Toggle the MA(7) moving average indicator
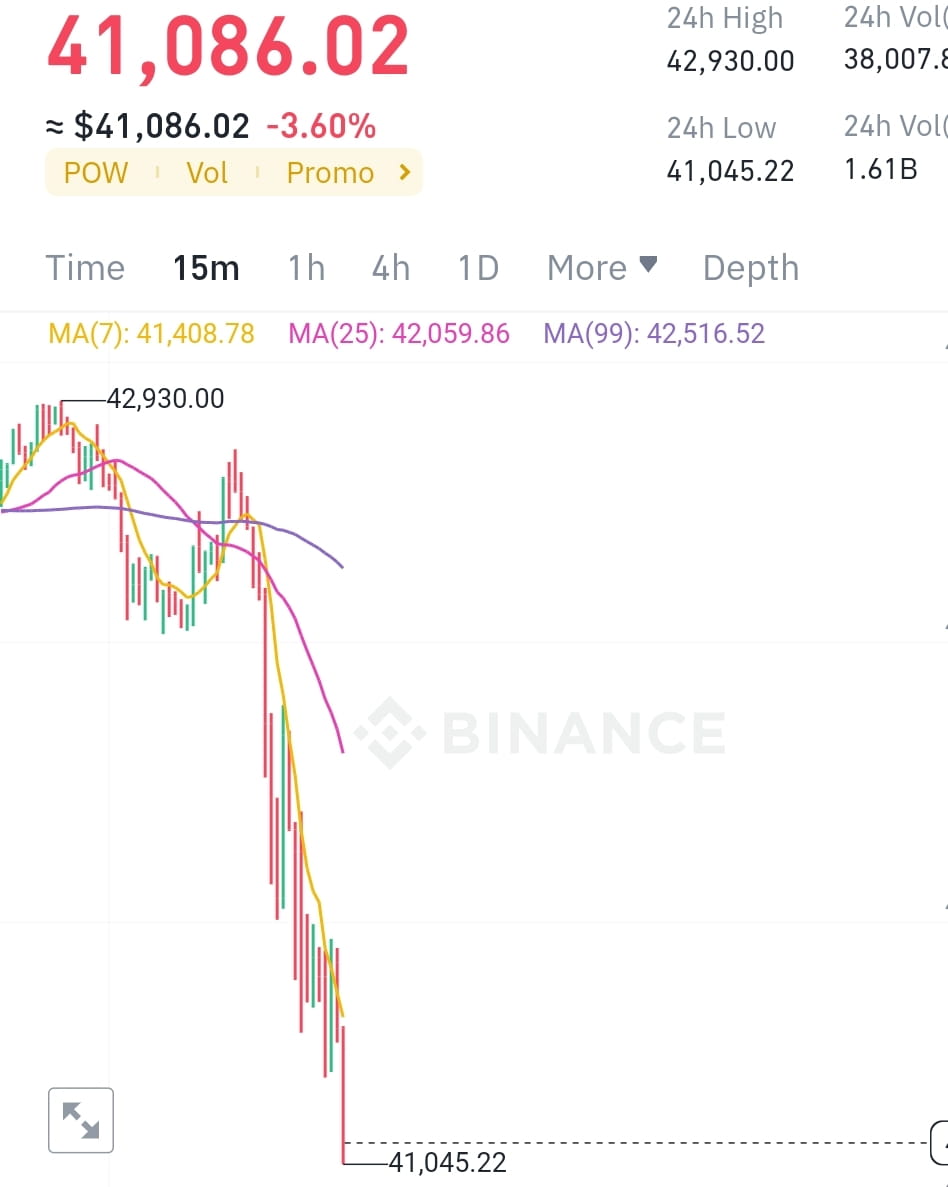Screen dimensions: 948x1187 (151, 333)
